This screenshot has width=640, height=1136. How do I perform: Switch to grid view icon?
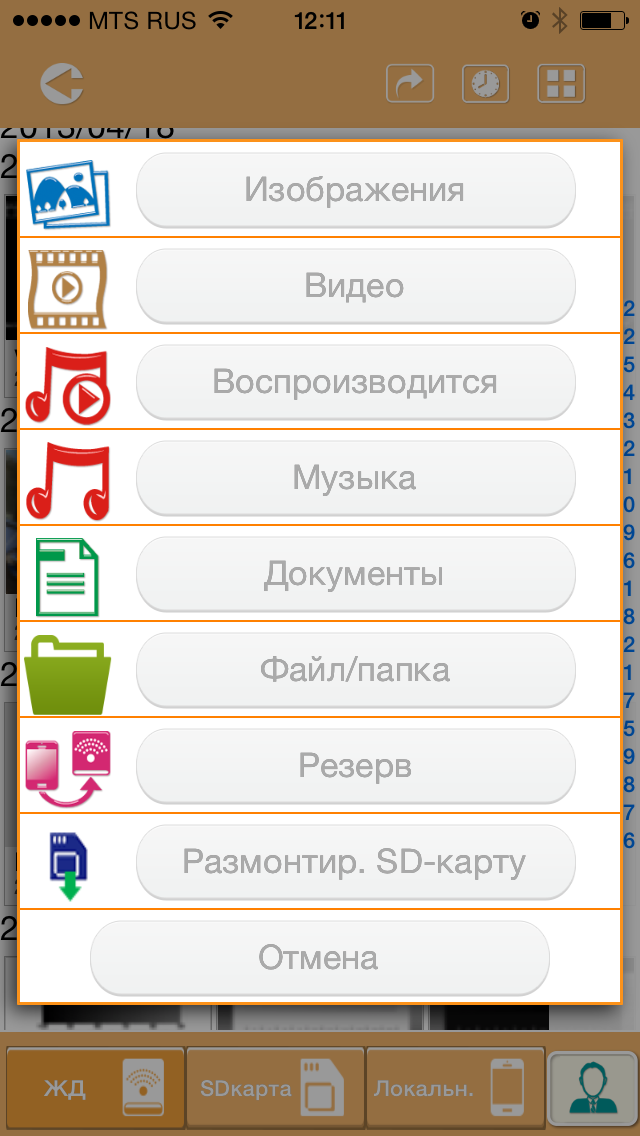point(561,84)
